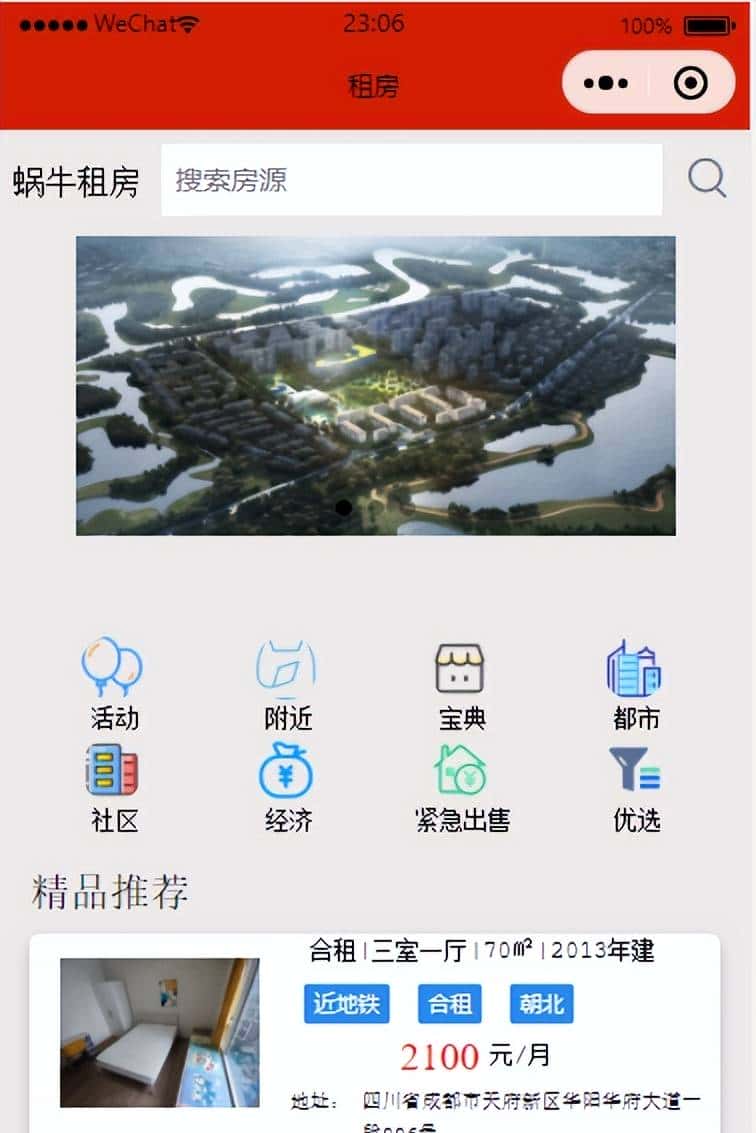This screenshot has width=756, height=1133.
Task: Tap the 都市 (City) buildings icon
Action: click(x=635, y=667)
